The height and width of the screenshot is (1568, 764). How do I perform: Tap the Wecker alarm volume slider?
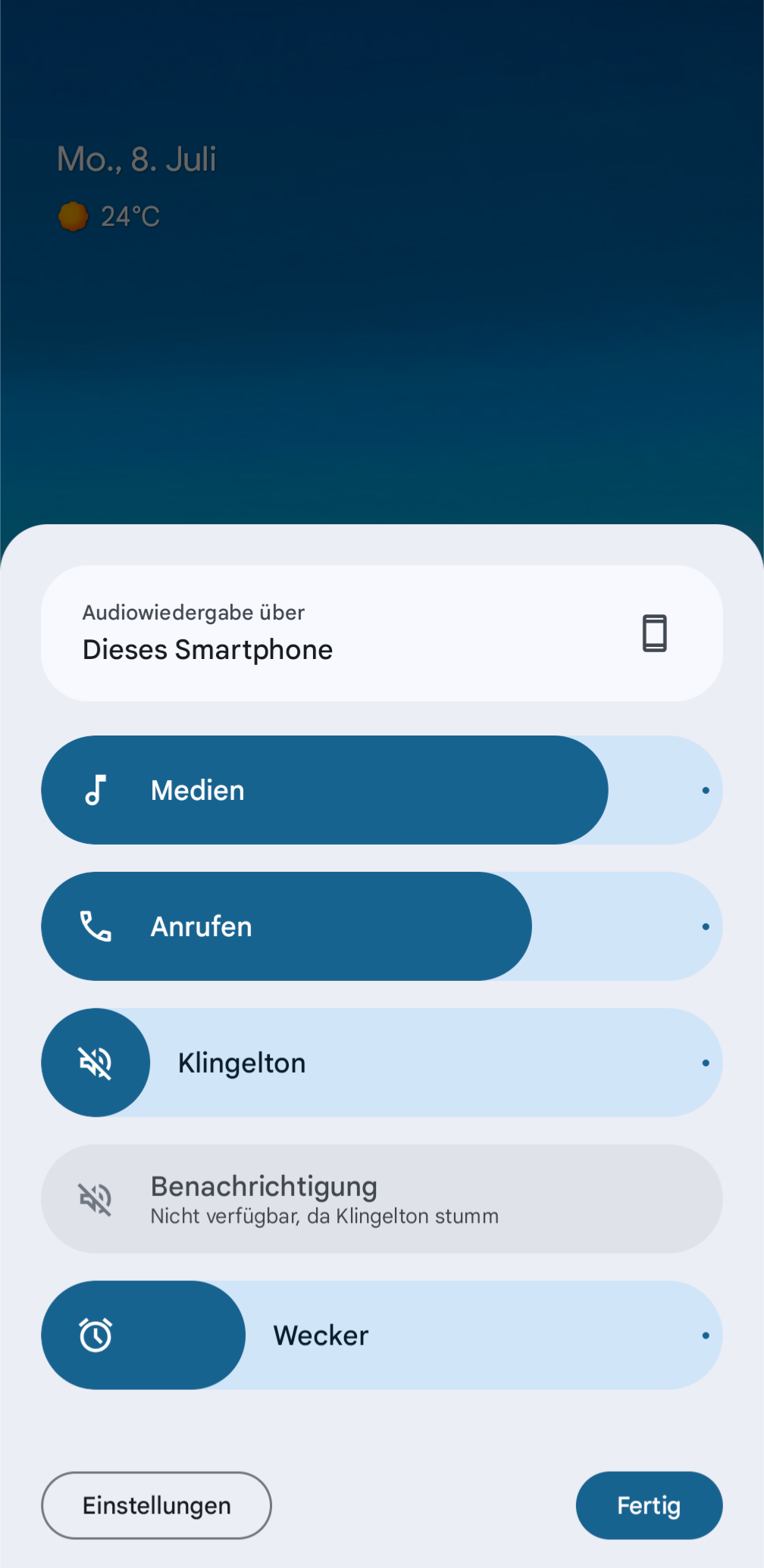381,1335
